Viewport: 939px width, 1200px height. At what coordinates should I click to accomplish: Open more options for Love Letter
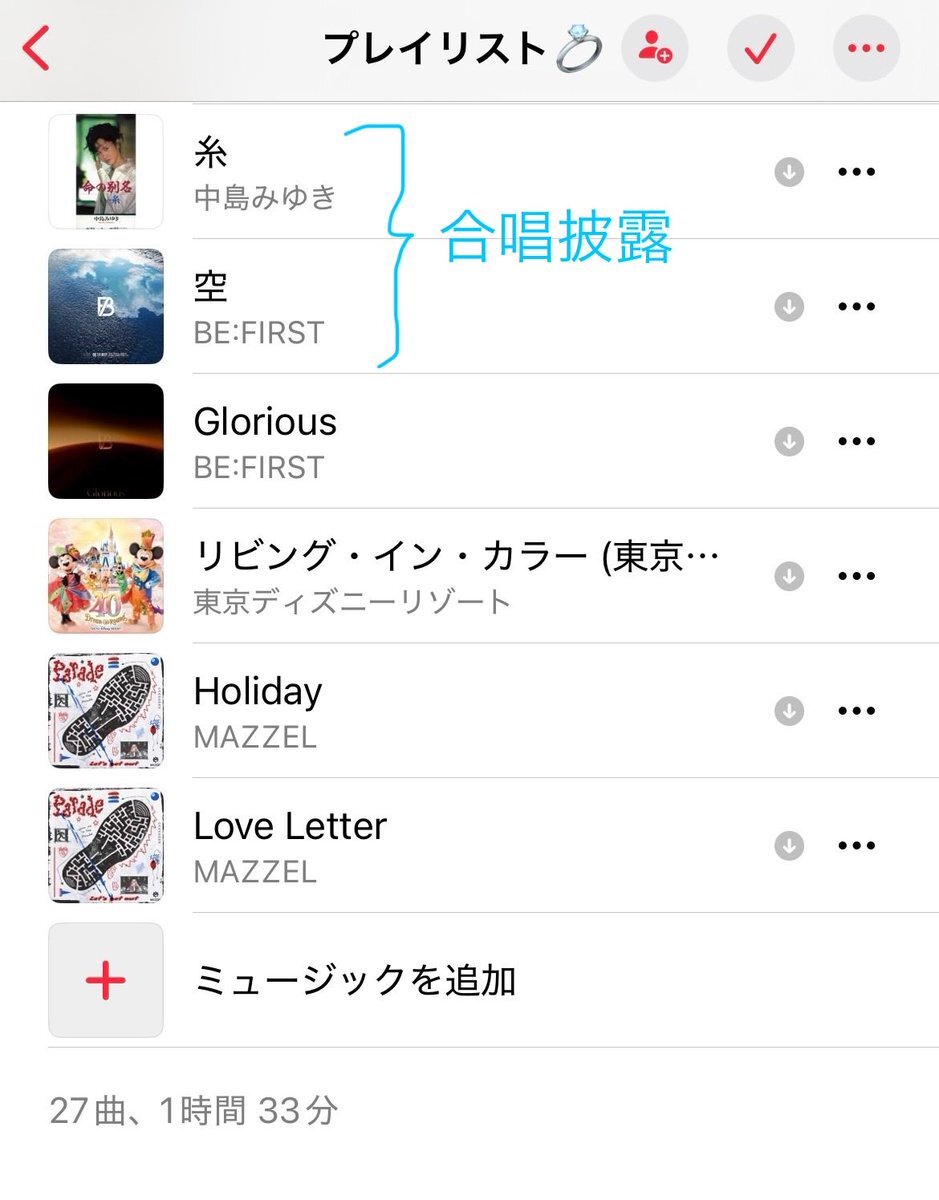[856, 845]
